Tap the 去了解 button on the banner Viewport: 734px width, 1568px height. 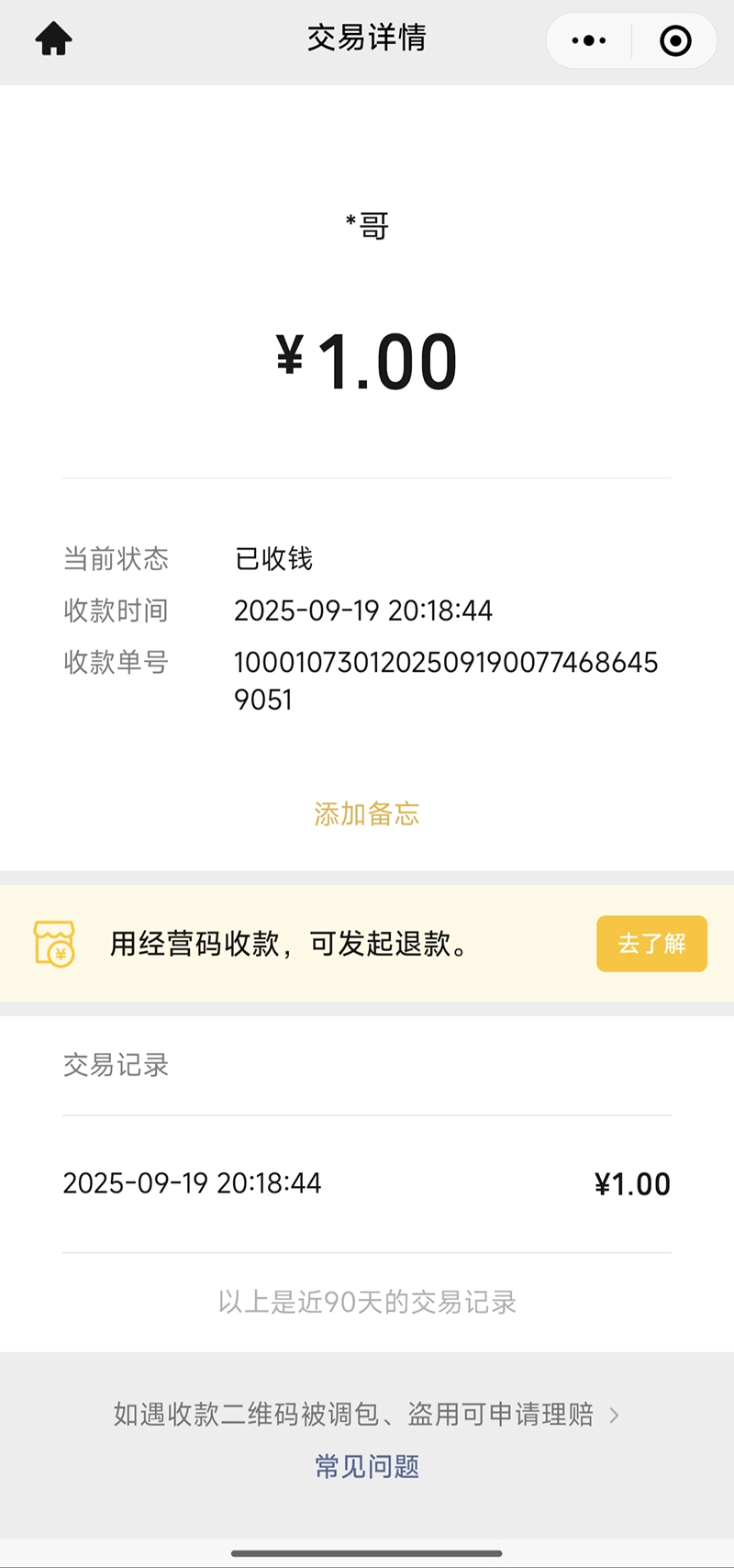[651, 944]
